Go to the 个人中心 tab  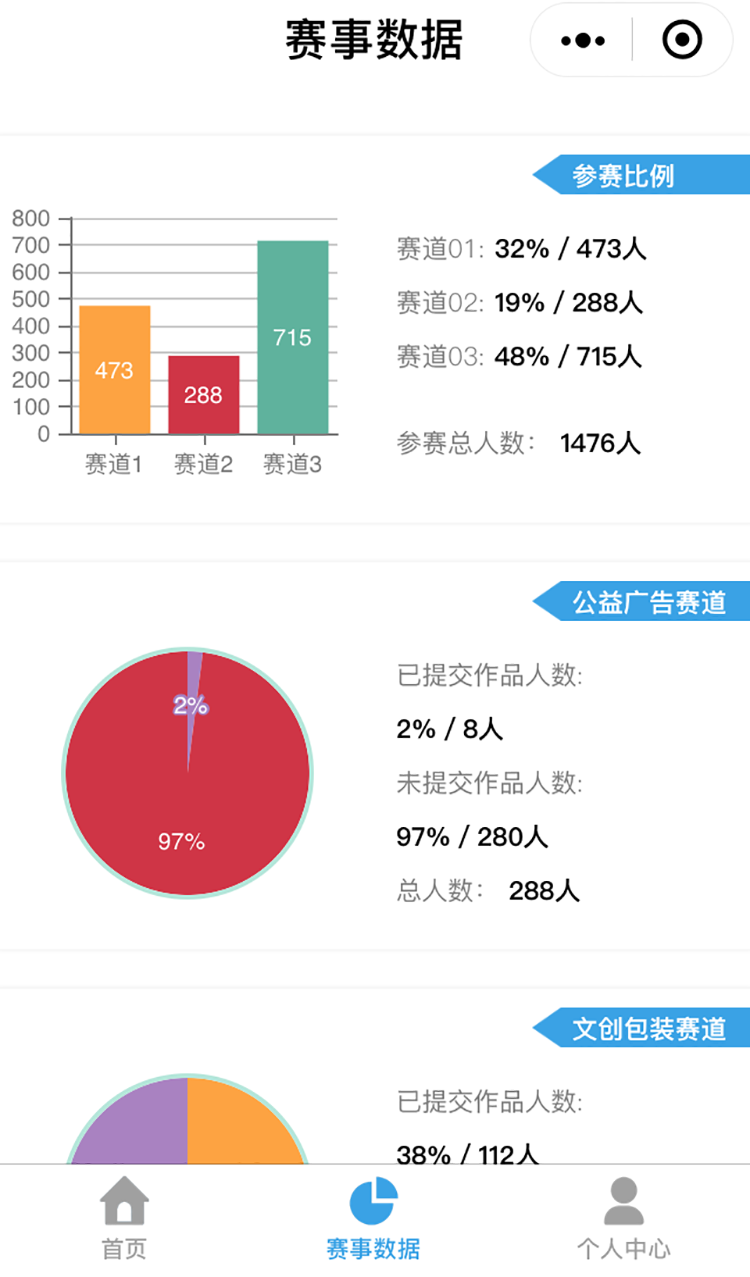(624, 1219)
